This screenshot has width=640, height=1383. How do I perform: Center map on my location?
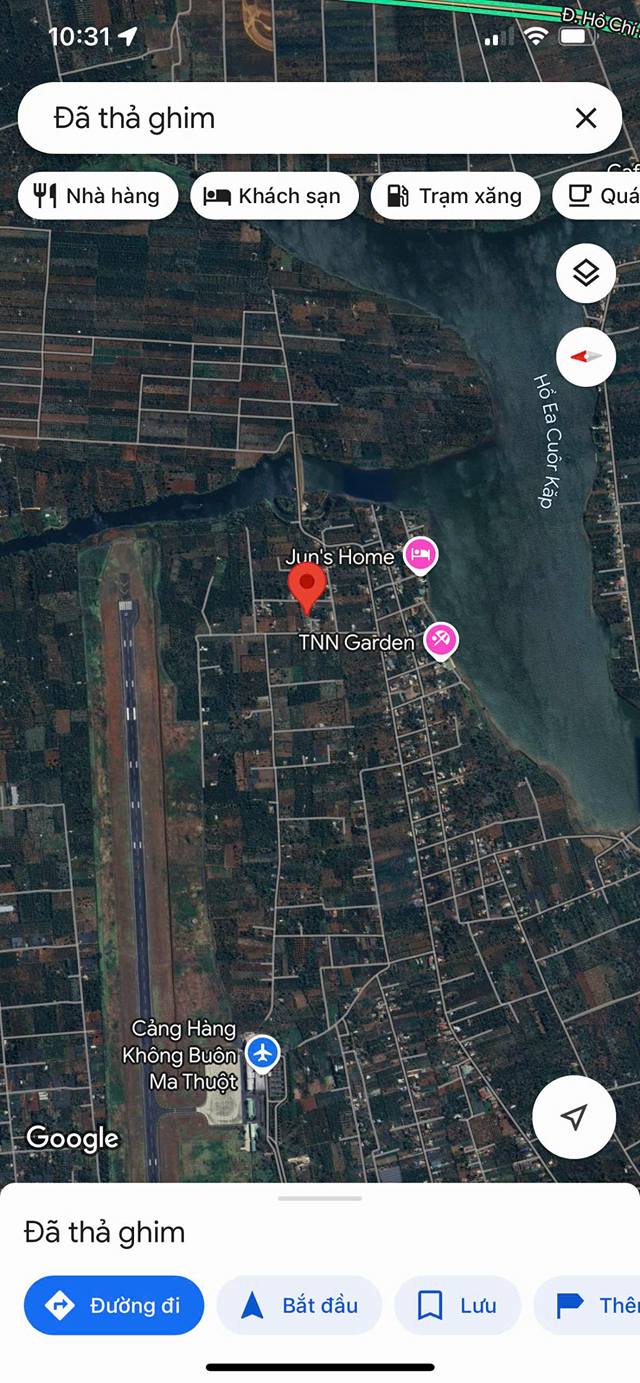(574, 1117)
